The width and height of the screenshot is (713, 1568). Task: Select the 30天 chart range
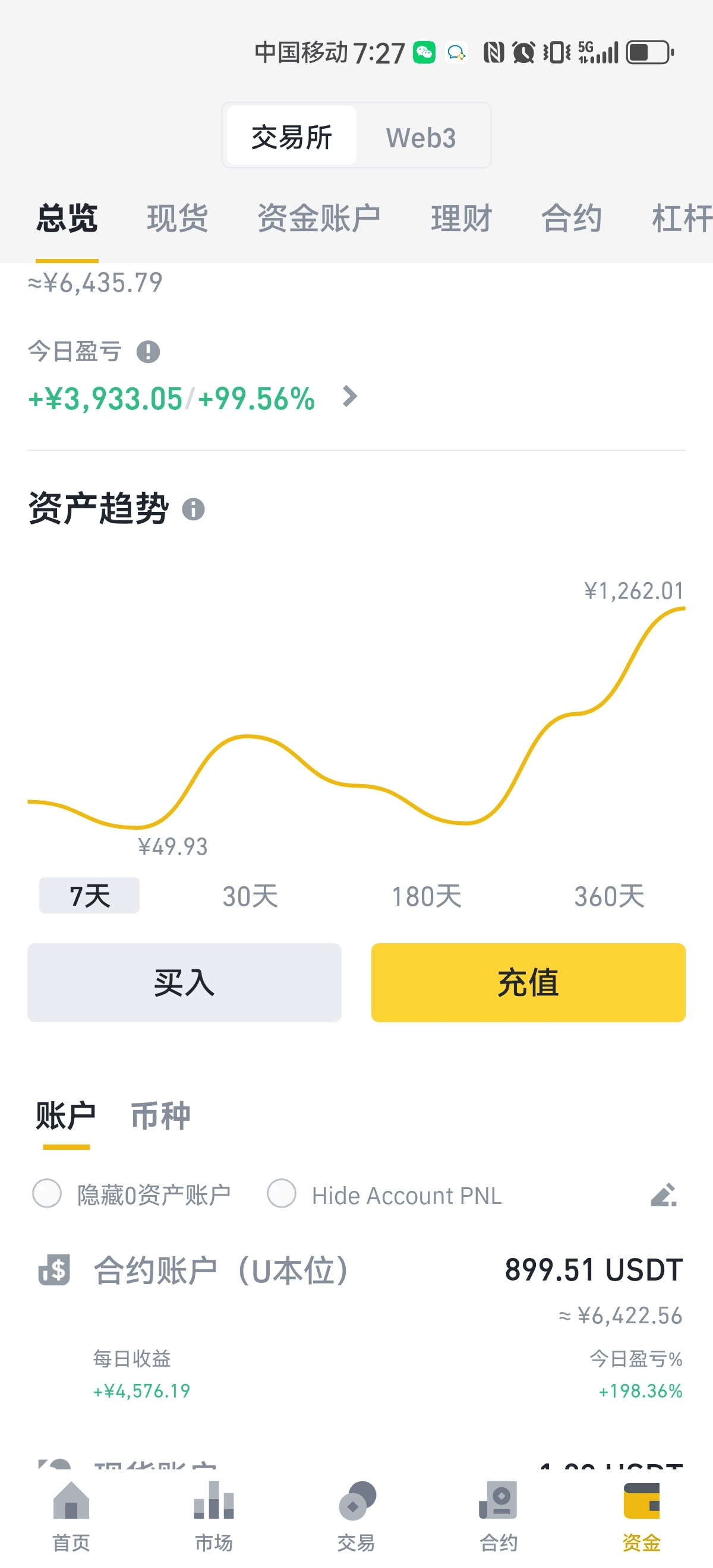(x=250, y=896)
